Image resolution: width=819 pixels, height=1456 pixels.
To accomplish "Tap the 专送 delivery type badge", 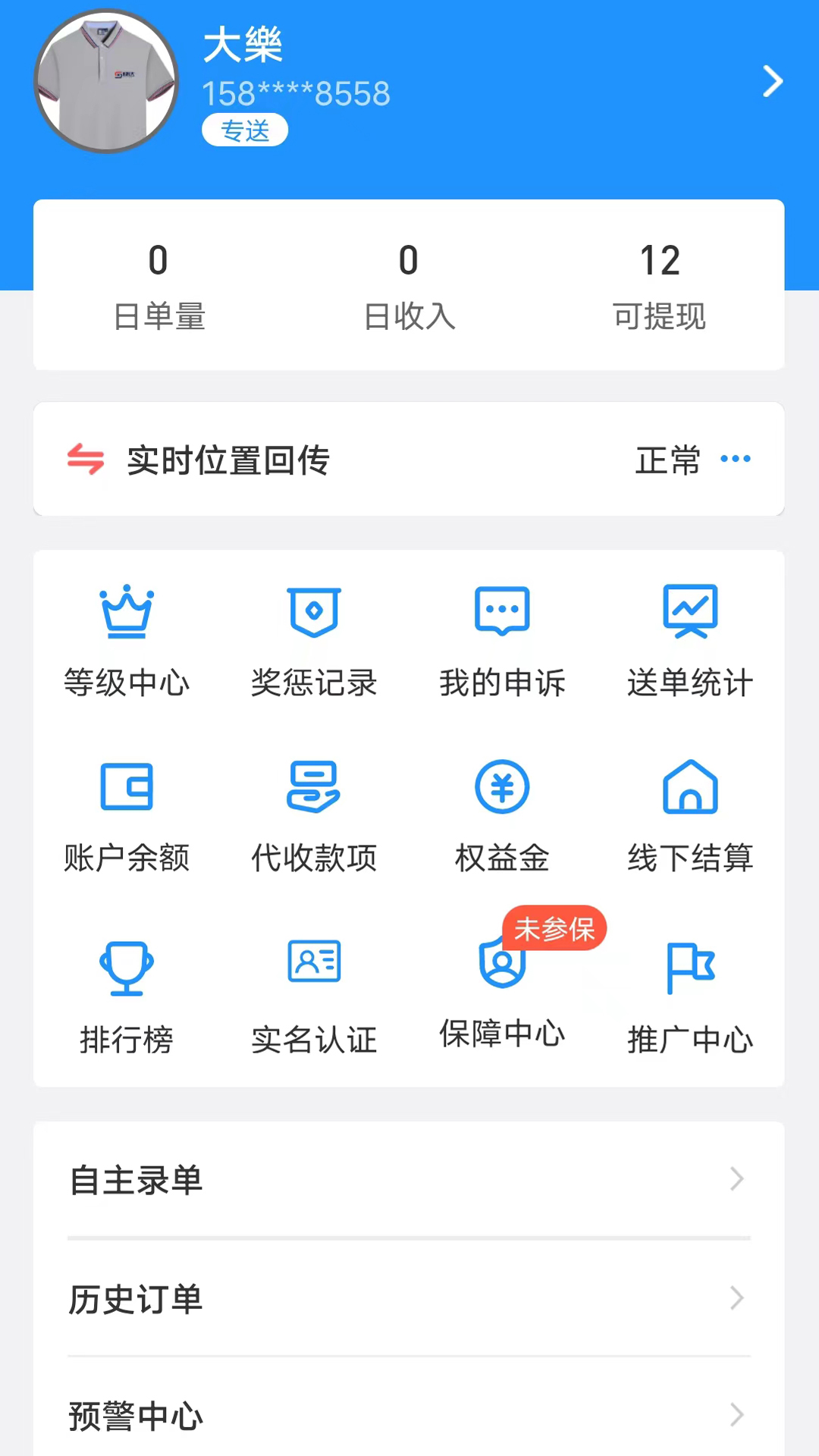I will coord(244,129).
